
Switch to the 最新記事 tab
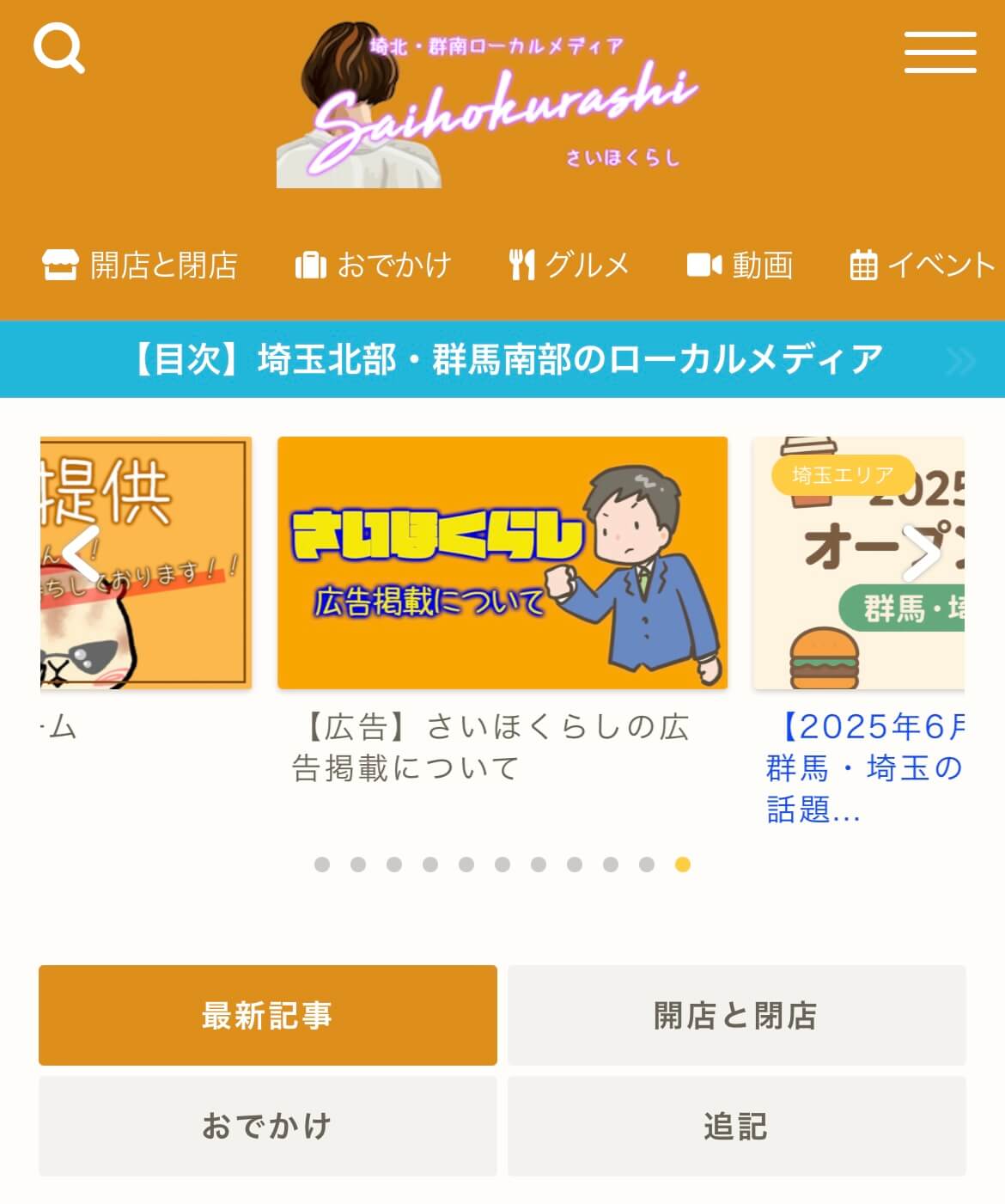coord(268,1016)
